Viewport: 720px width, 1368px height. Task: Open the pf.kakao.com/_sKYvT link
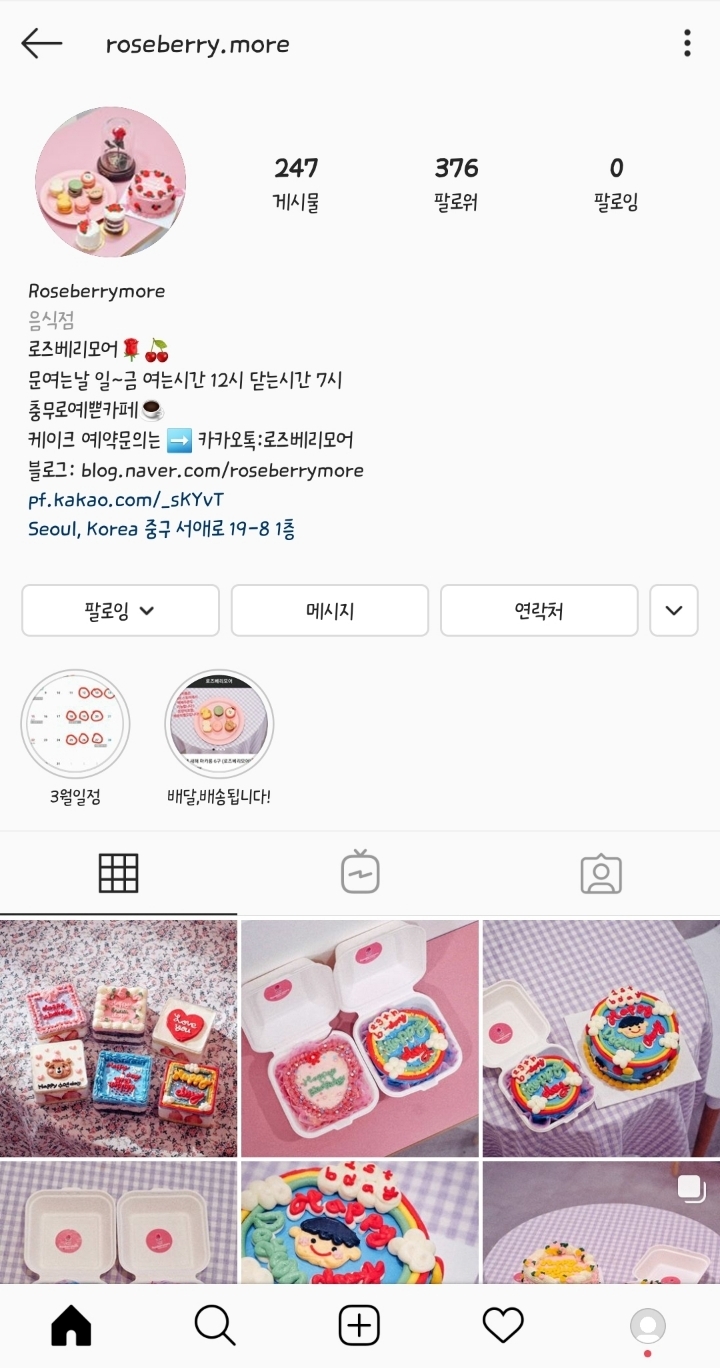[126, 499]
